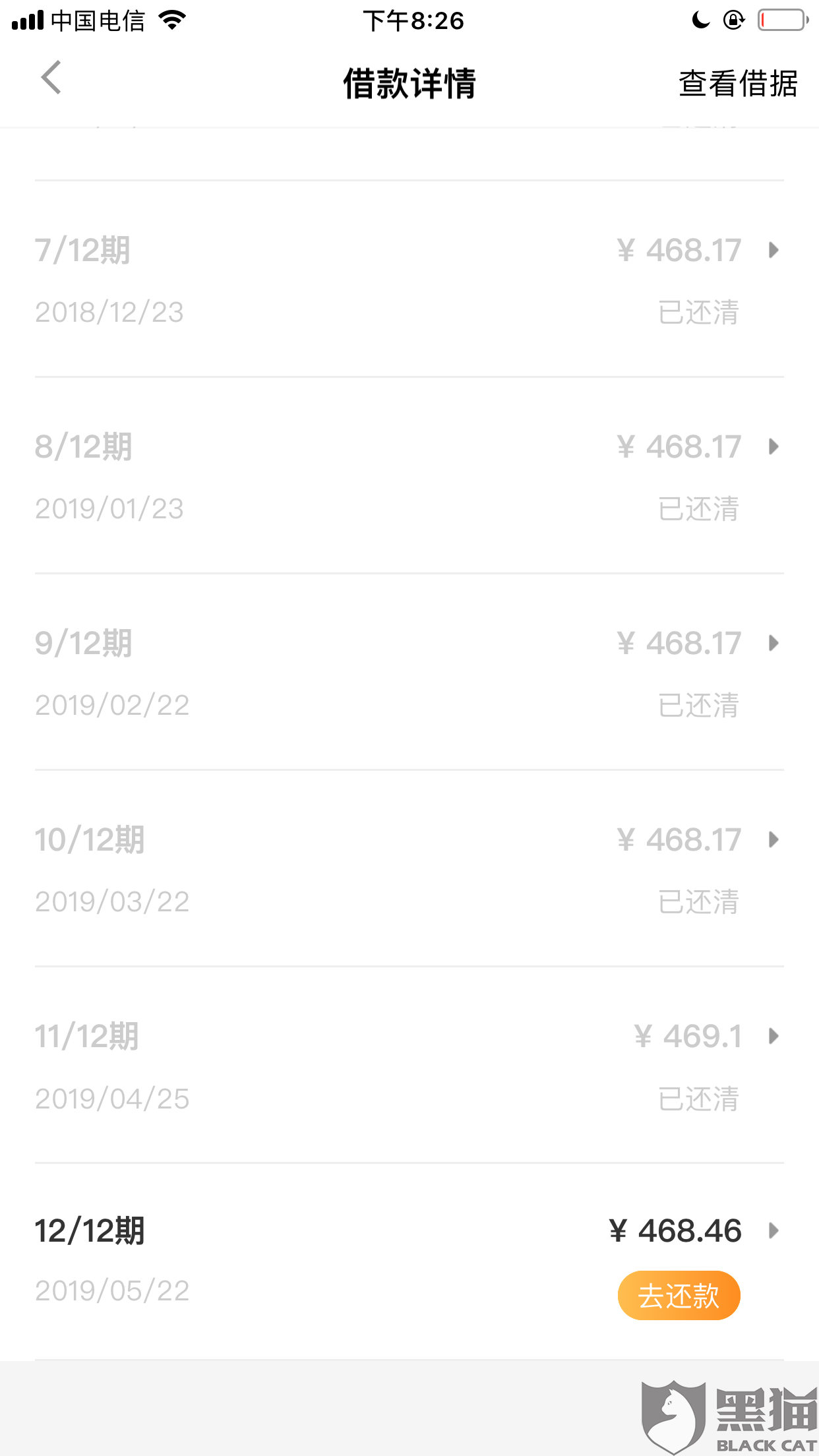View the 8/12期 installment row
Viewport: 819px width, 1456px height.
coord(773,447)
